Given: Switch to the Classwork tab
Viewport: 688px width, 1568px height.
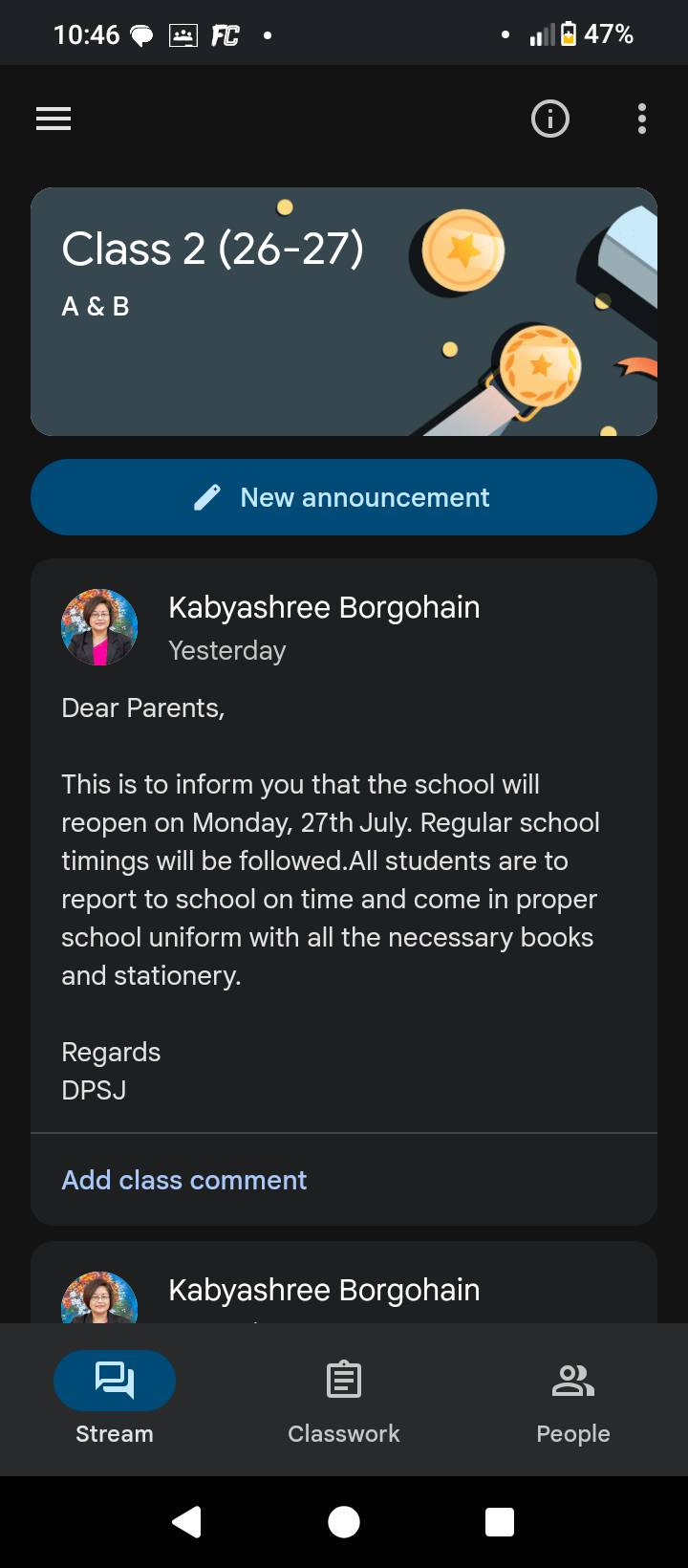Looking at the screenshot, I should coord(344,1400).
